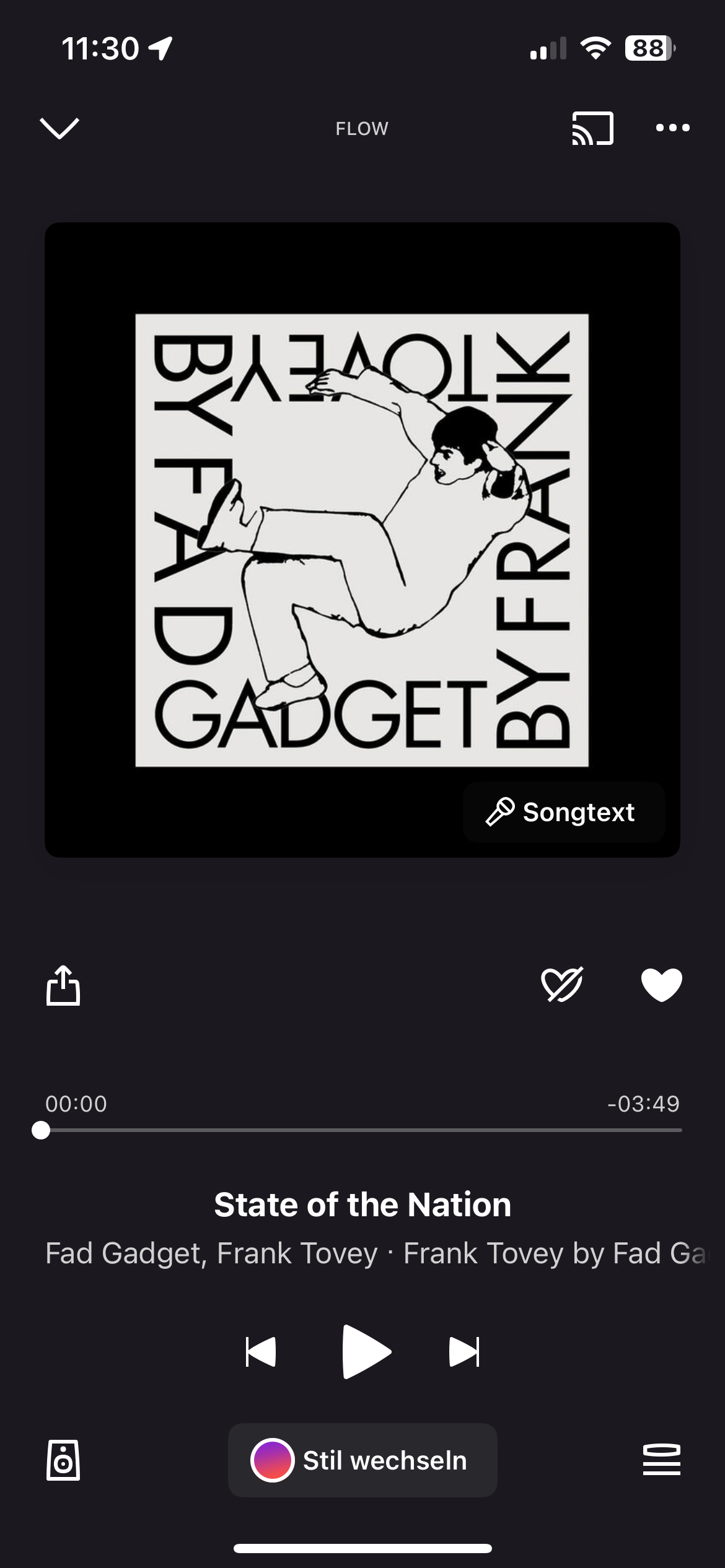The height and width of the screenshot is (1568, 725).
Task: Play State of the Nation
Action: tap(366, 1351)
